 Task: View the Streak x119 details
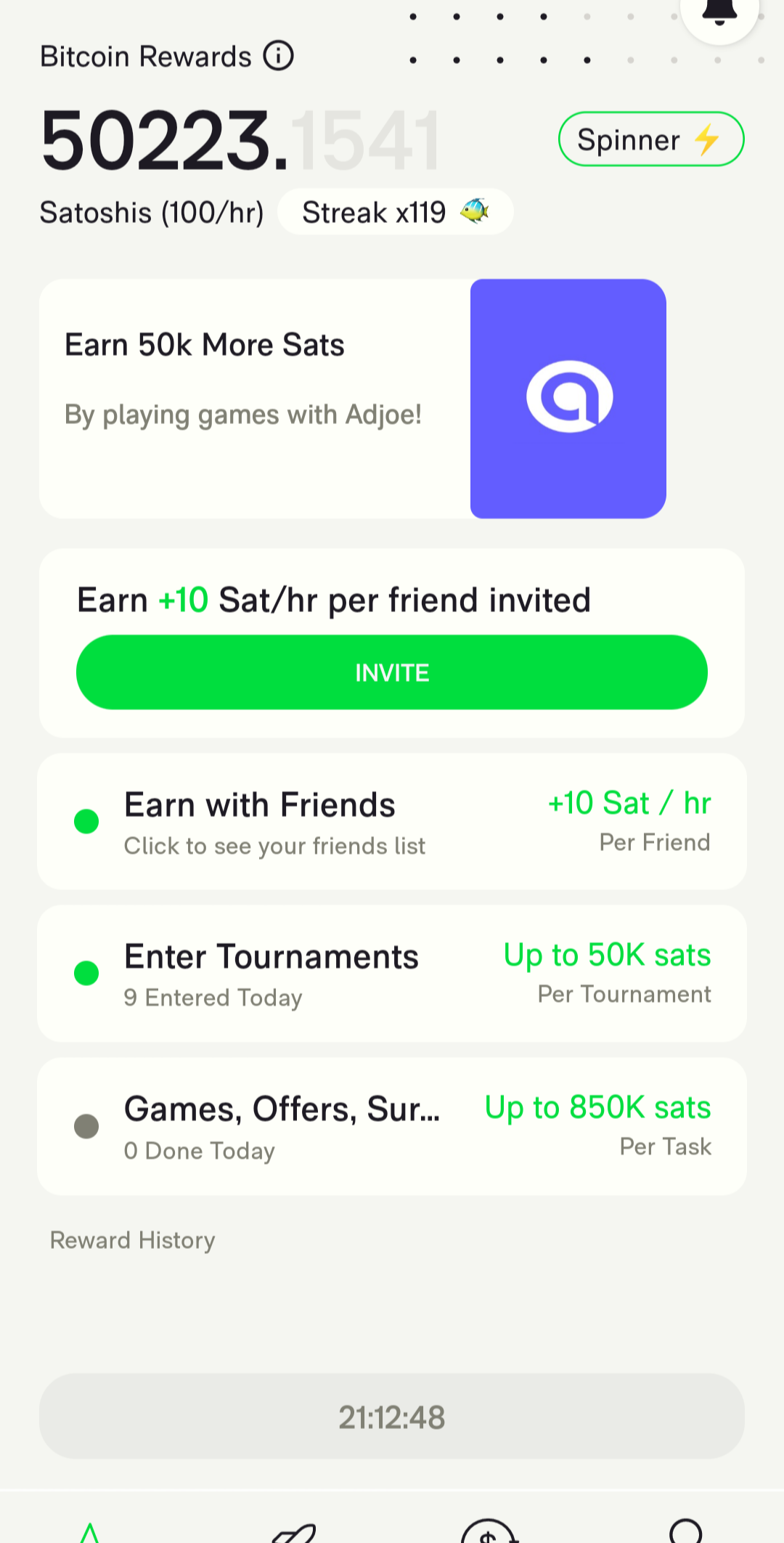pos(395,212)
